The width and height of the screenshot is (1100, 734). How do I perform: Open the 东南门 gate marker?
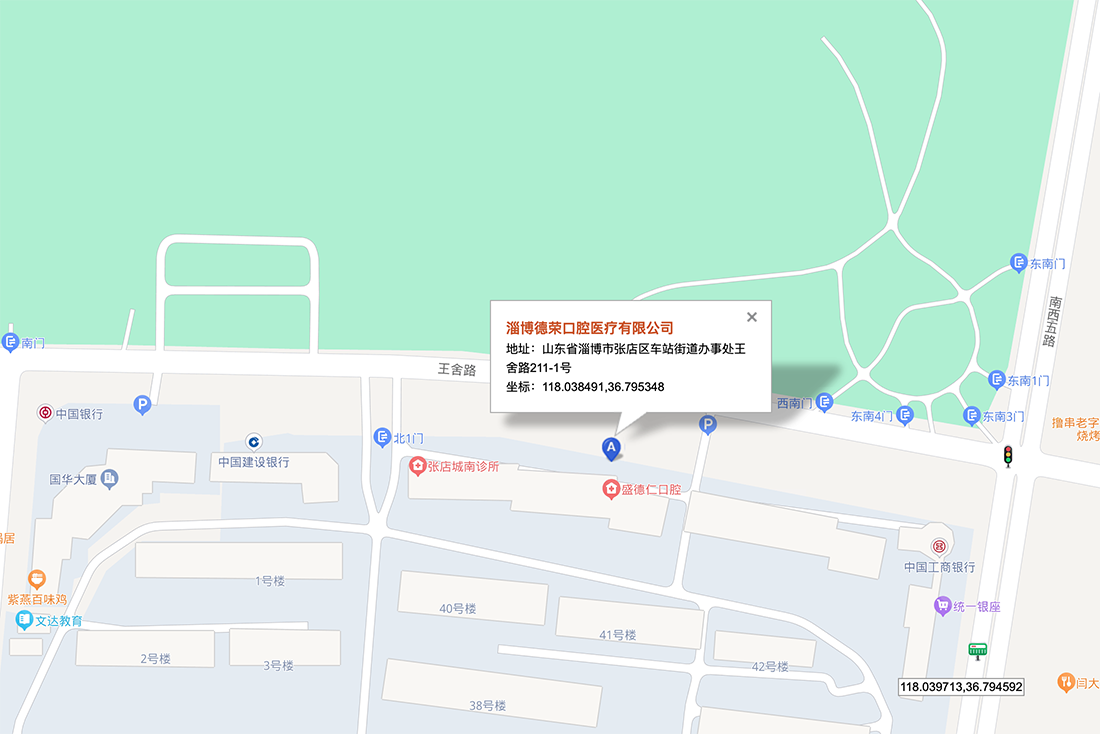click(x=1018, y=263)
